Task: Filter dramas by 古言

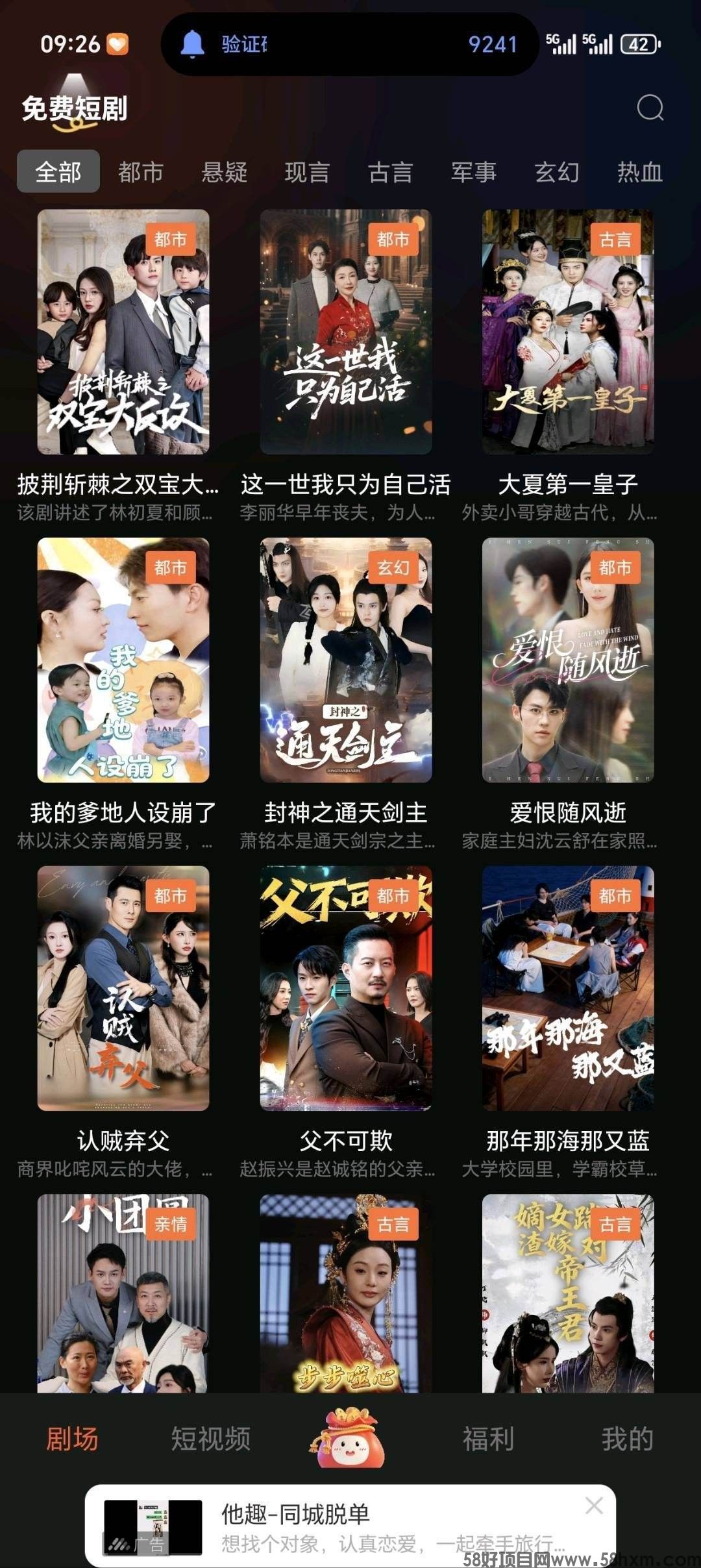Action: pos(390,172)
